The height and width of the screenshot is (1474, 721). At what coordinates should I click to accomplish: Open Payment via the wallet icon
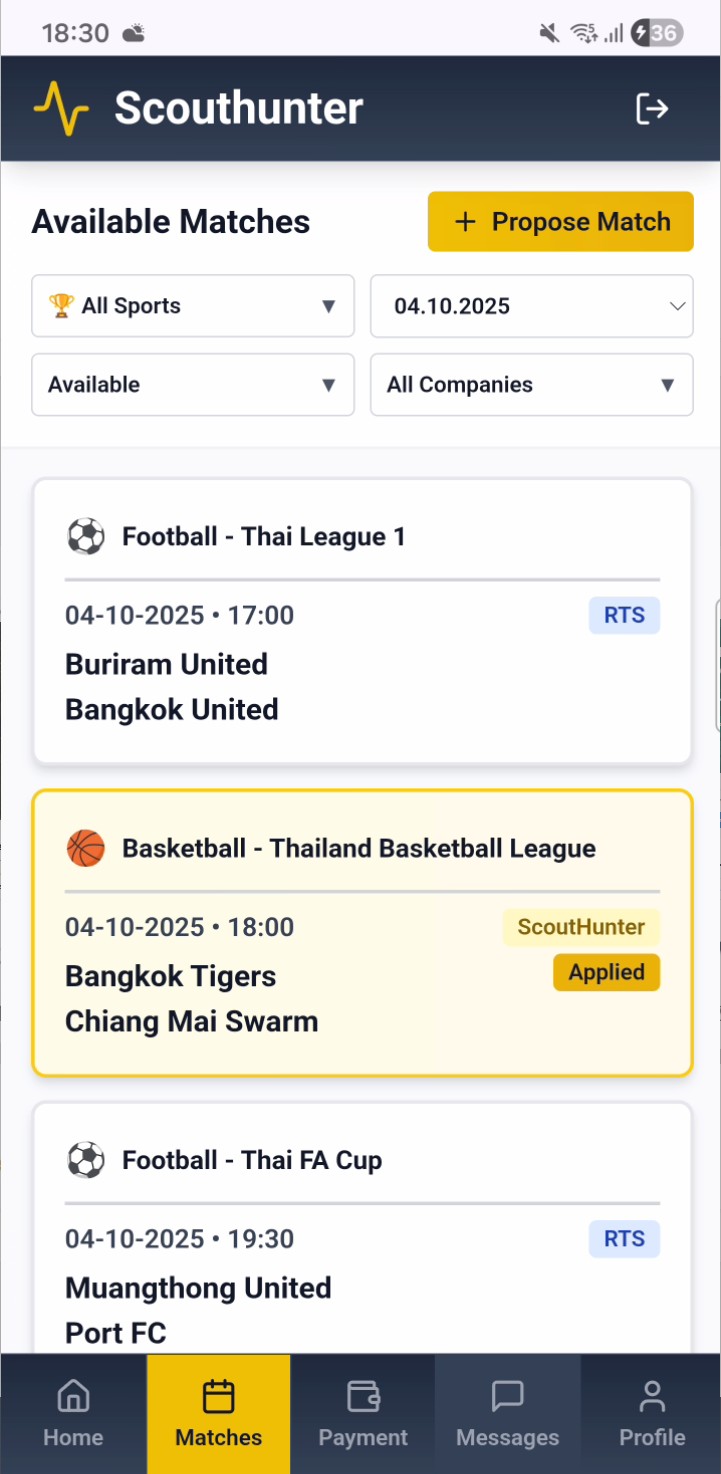point(363,1392)
